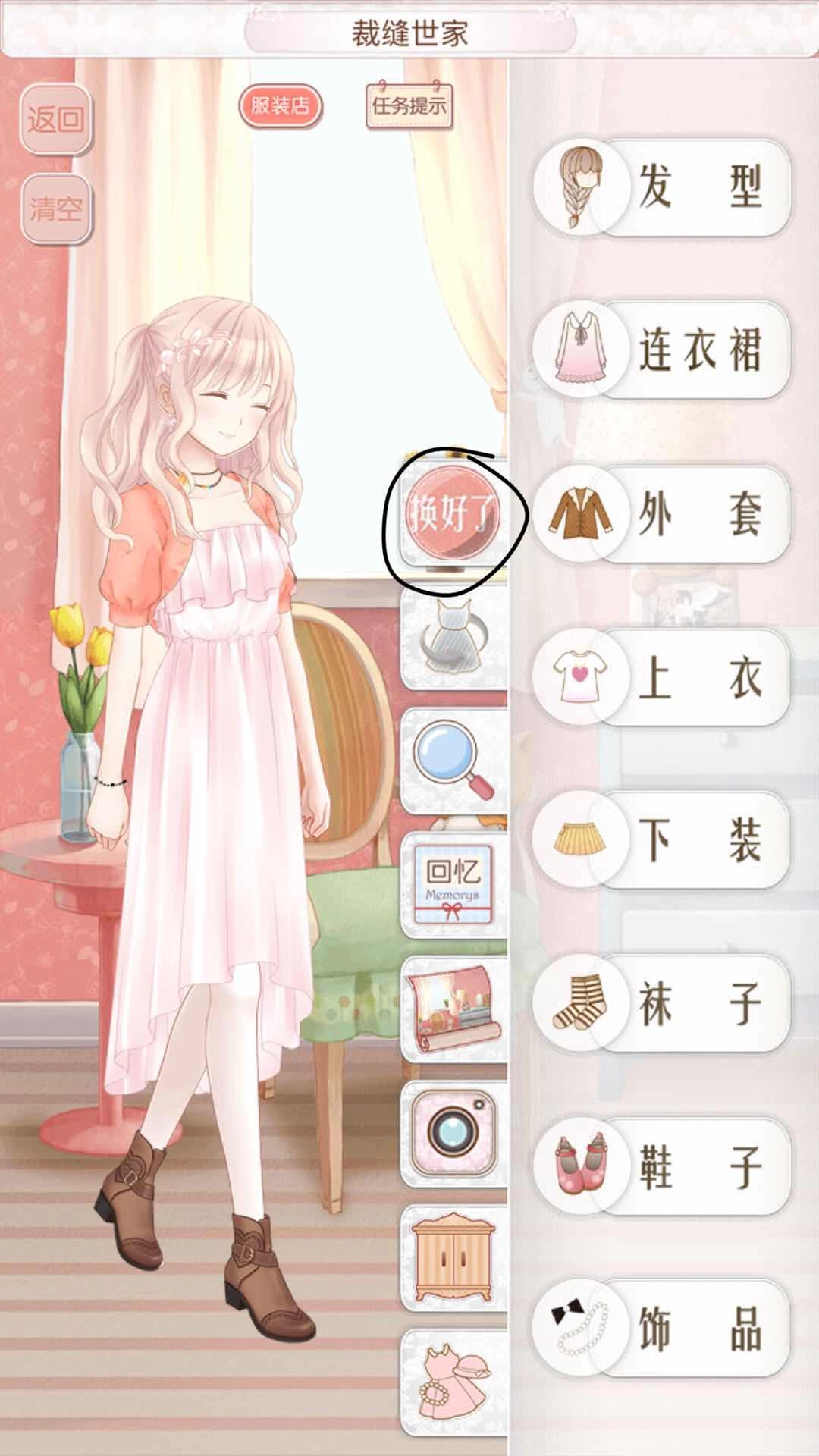Open the wardrobe closet icon
The width and height of the screenshot is (819, 1456).
pyautogui.click(x=453, y=1257)
